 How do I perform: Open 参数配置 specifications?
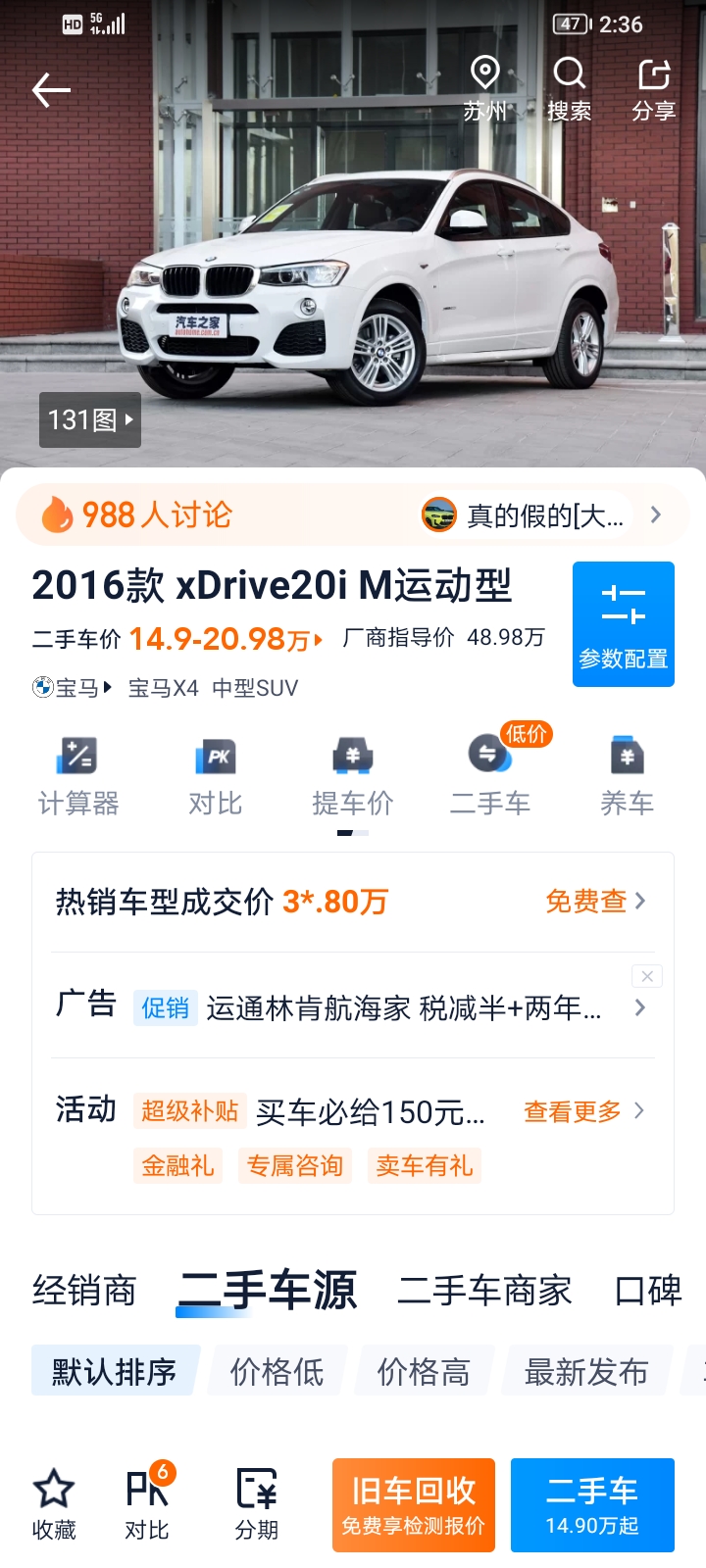tap(624, 624)
